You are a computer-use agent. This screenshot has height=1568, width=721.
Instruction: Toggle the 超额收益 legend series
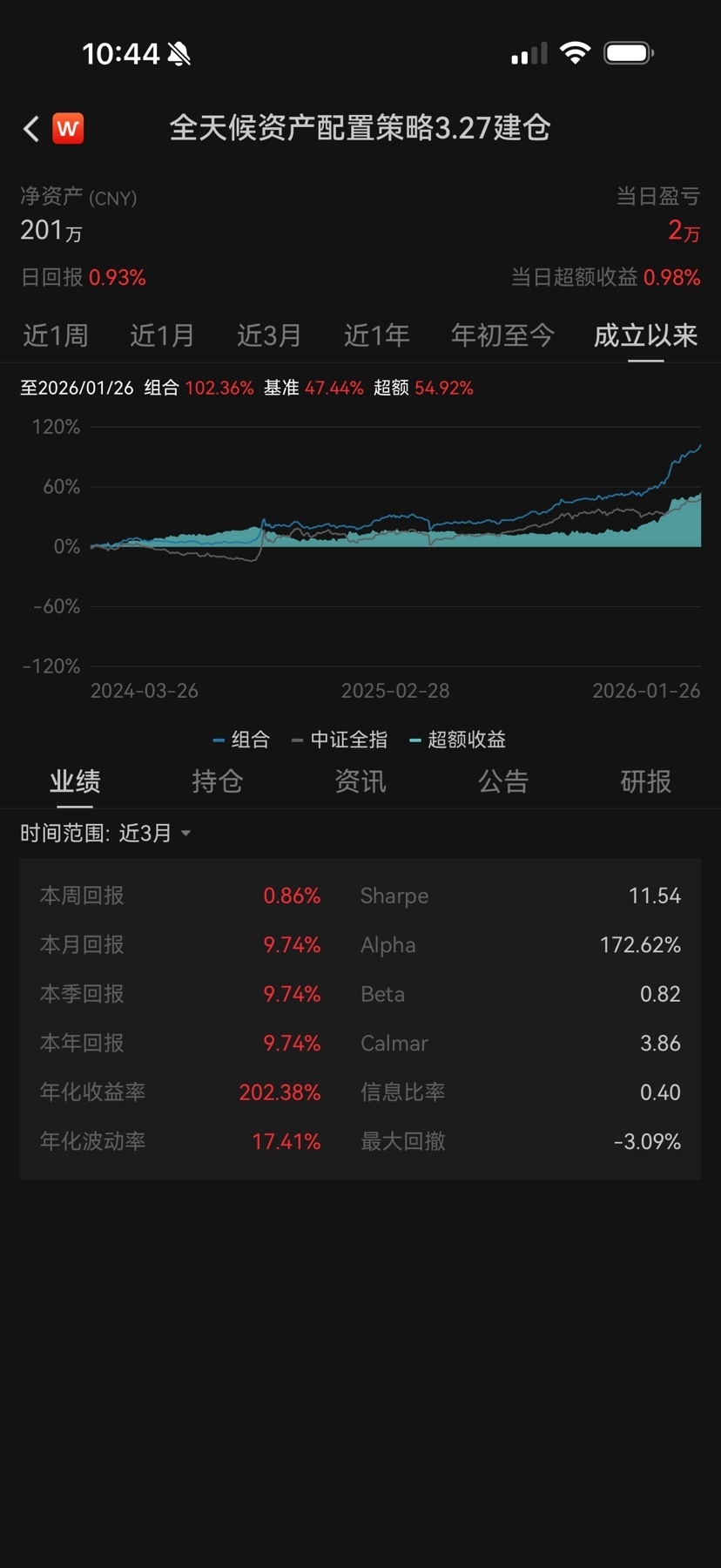(x=458, y=740)
